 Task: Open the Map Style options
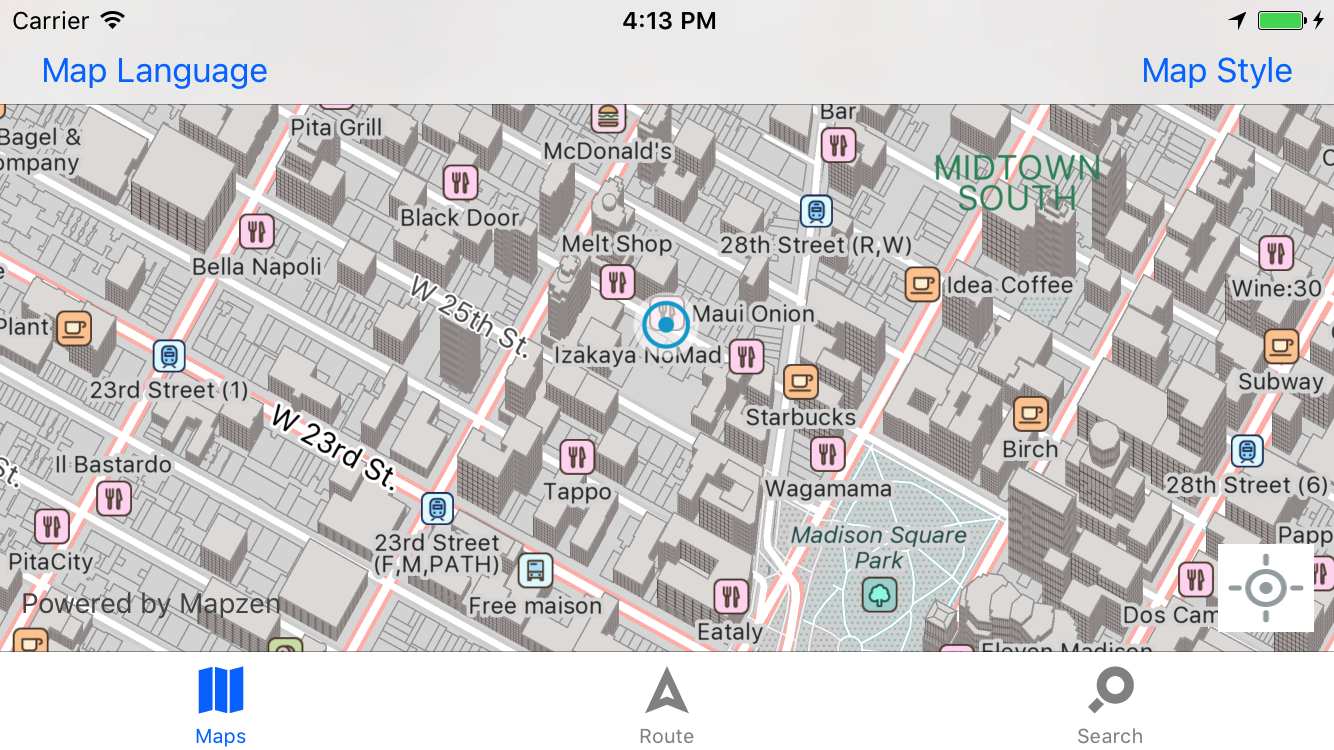point(1216,71)
